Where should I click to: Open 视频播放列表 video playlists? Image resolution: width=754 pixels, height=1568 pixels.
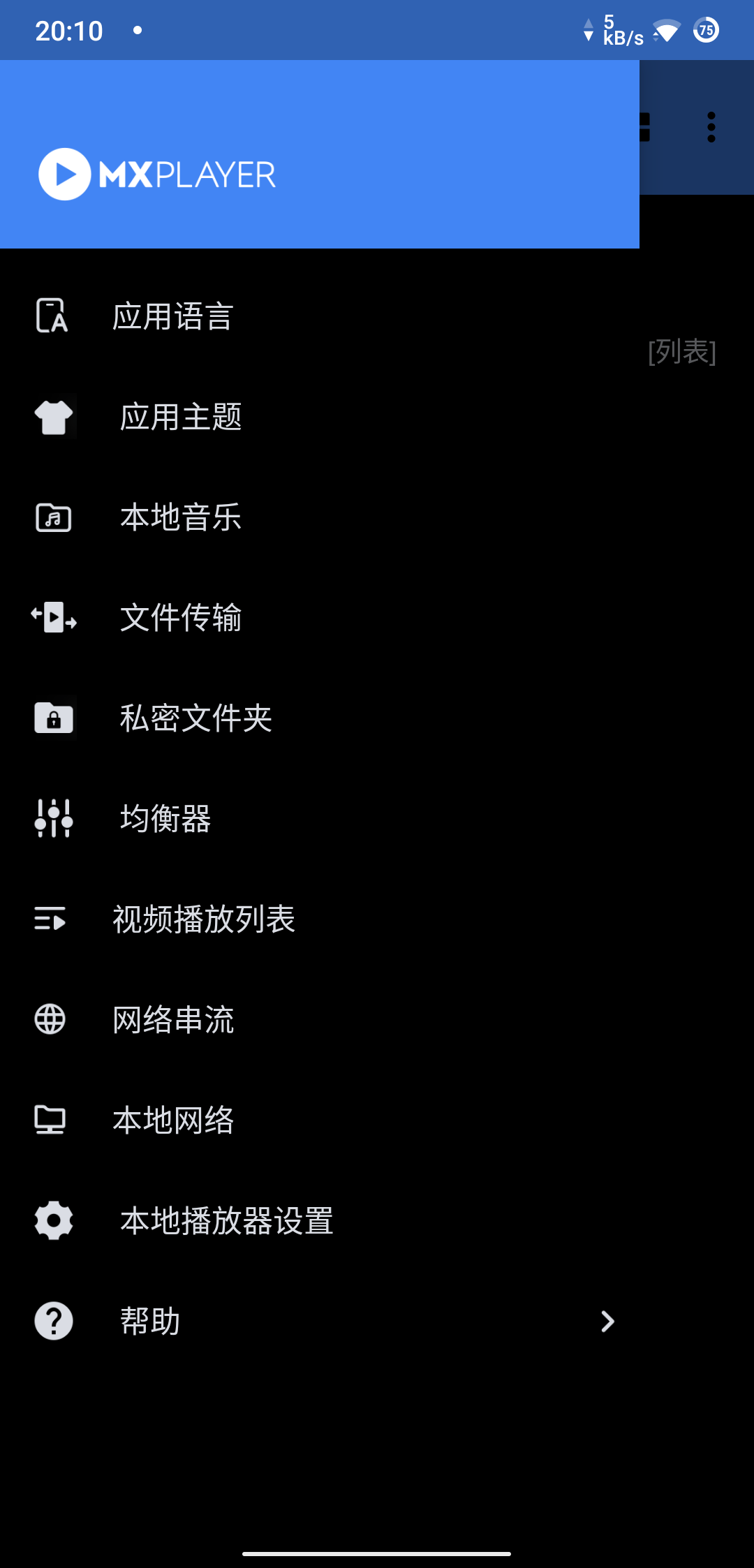click(203, 919)
